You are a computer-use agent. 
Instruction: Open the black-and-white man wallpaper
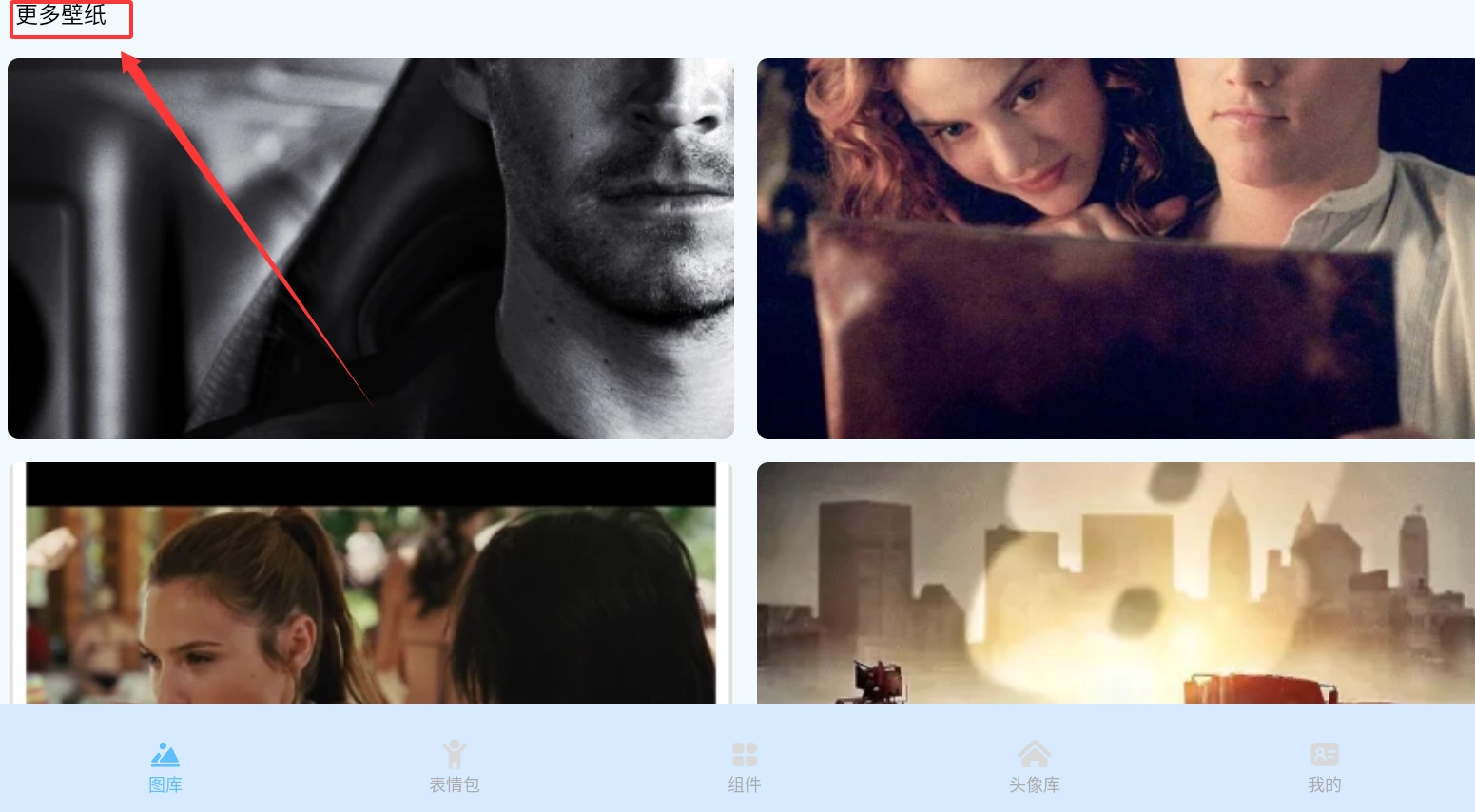pos(371,248)
